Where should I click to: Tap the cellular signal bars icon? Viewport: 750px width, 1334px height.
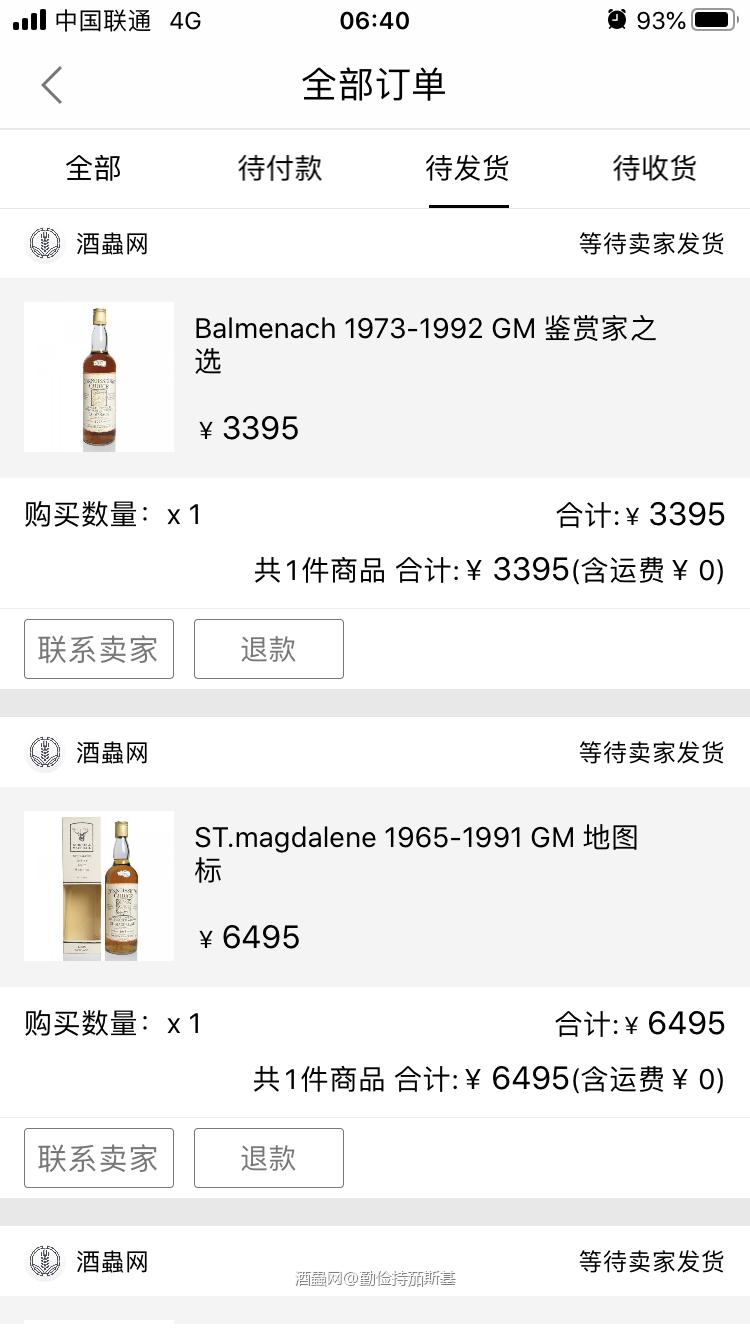[27, 18]
